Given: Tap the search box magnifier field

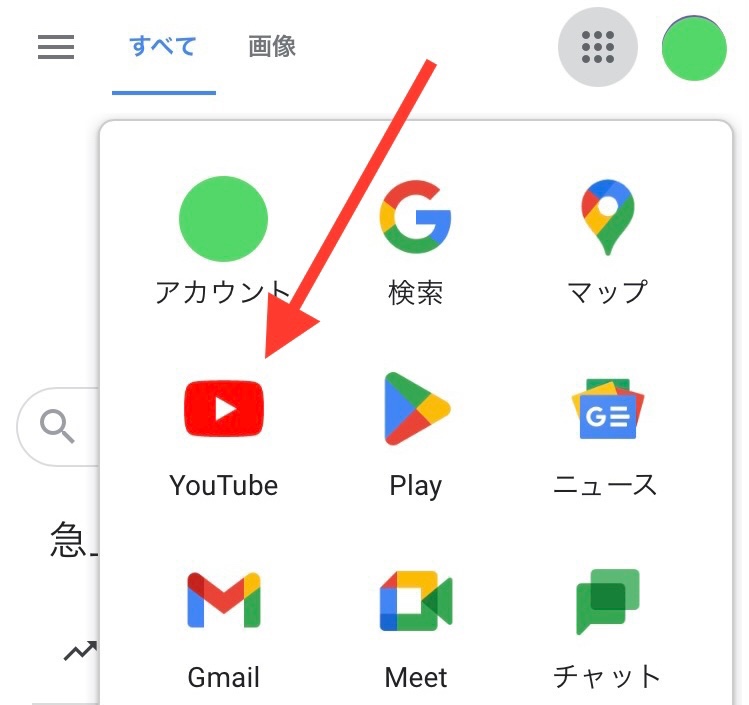Looking at the screenshot, I should pyautogui.click(x=58, y=428).
